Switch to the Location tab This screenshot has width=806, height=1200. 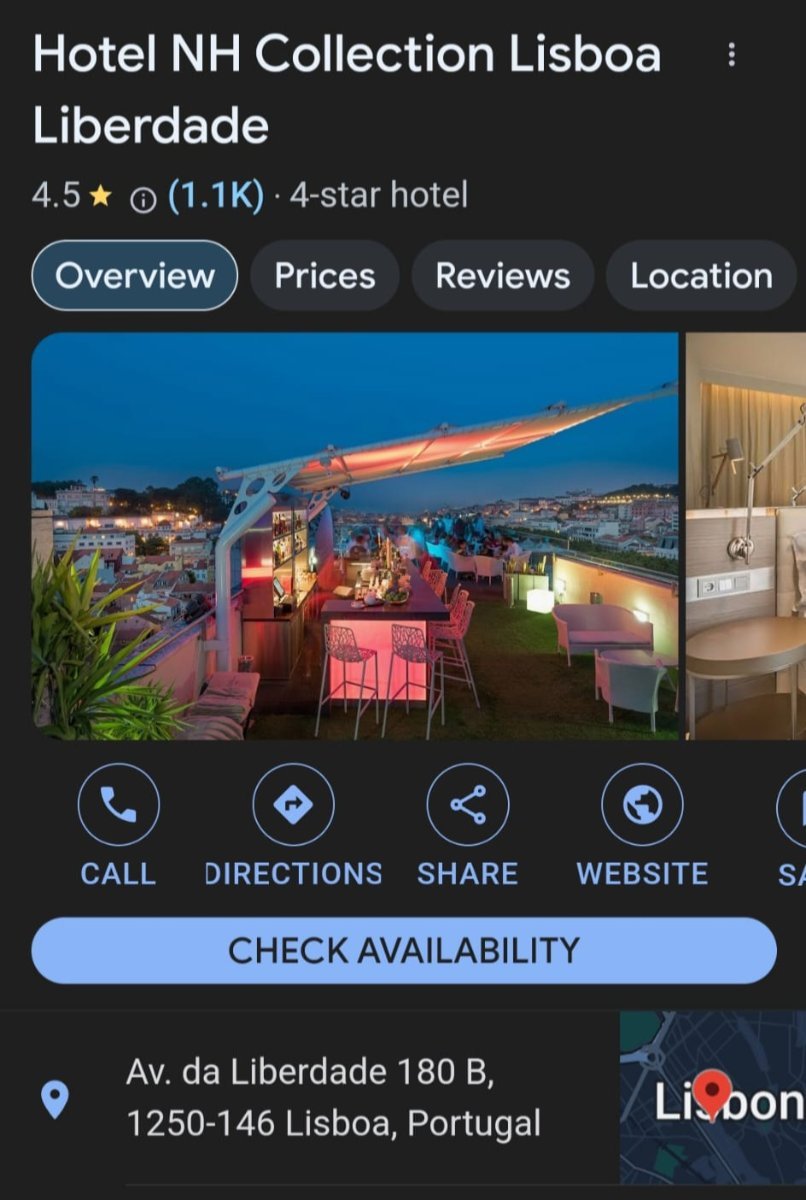tap(701, 276)
